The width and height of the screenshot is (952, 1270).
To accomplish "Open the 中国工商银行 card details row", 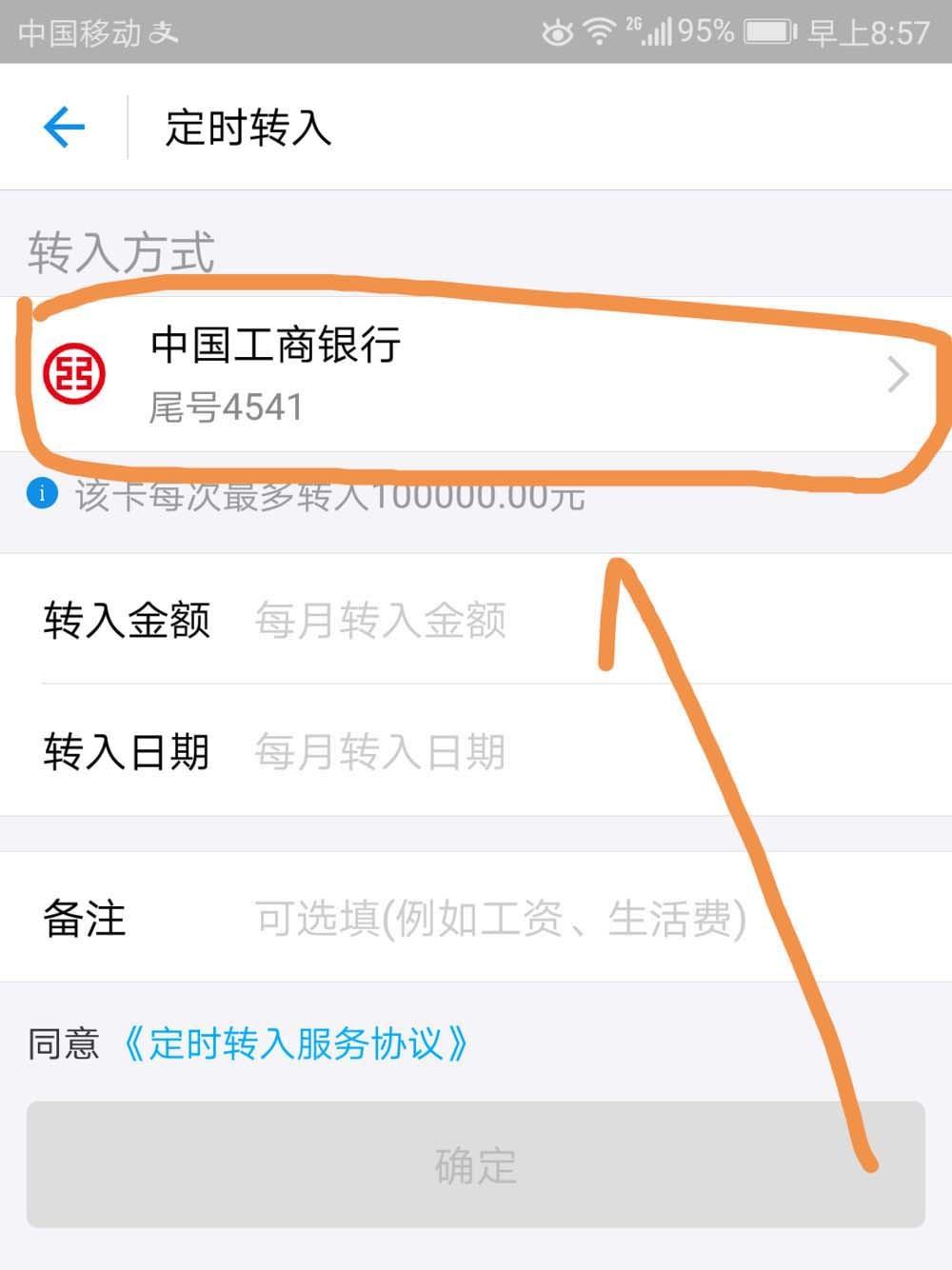I will pos(476,374).
